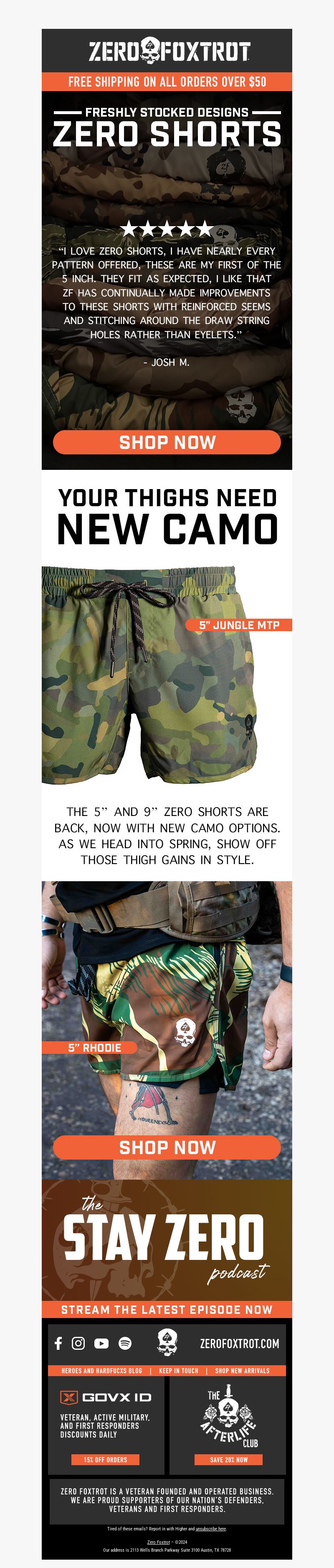
Task: Tap the unsubscribe here link
Action: tap(210, 1528)
